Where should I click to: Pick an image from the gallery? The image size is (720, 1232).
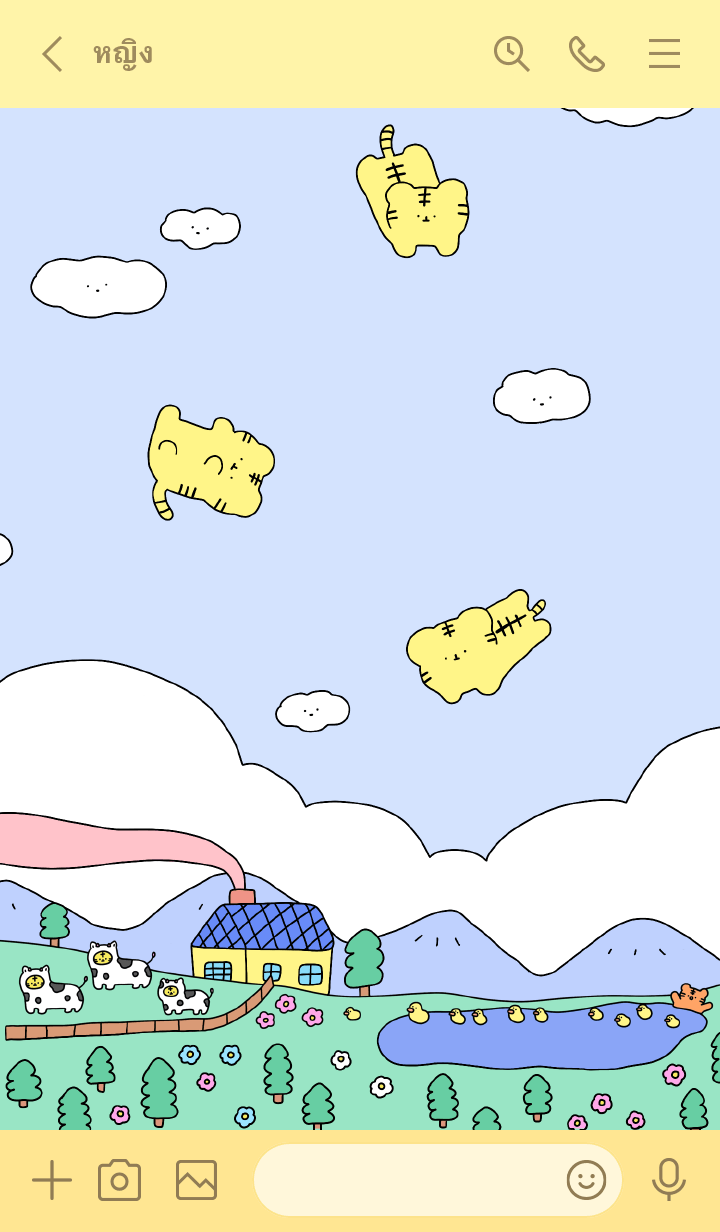pos(197,1180)
